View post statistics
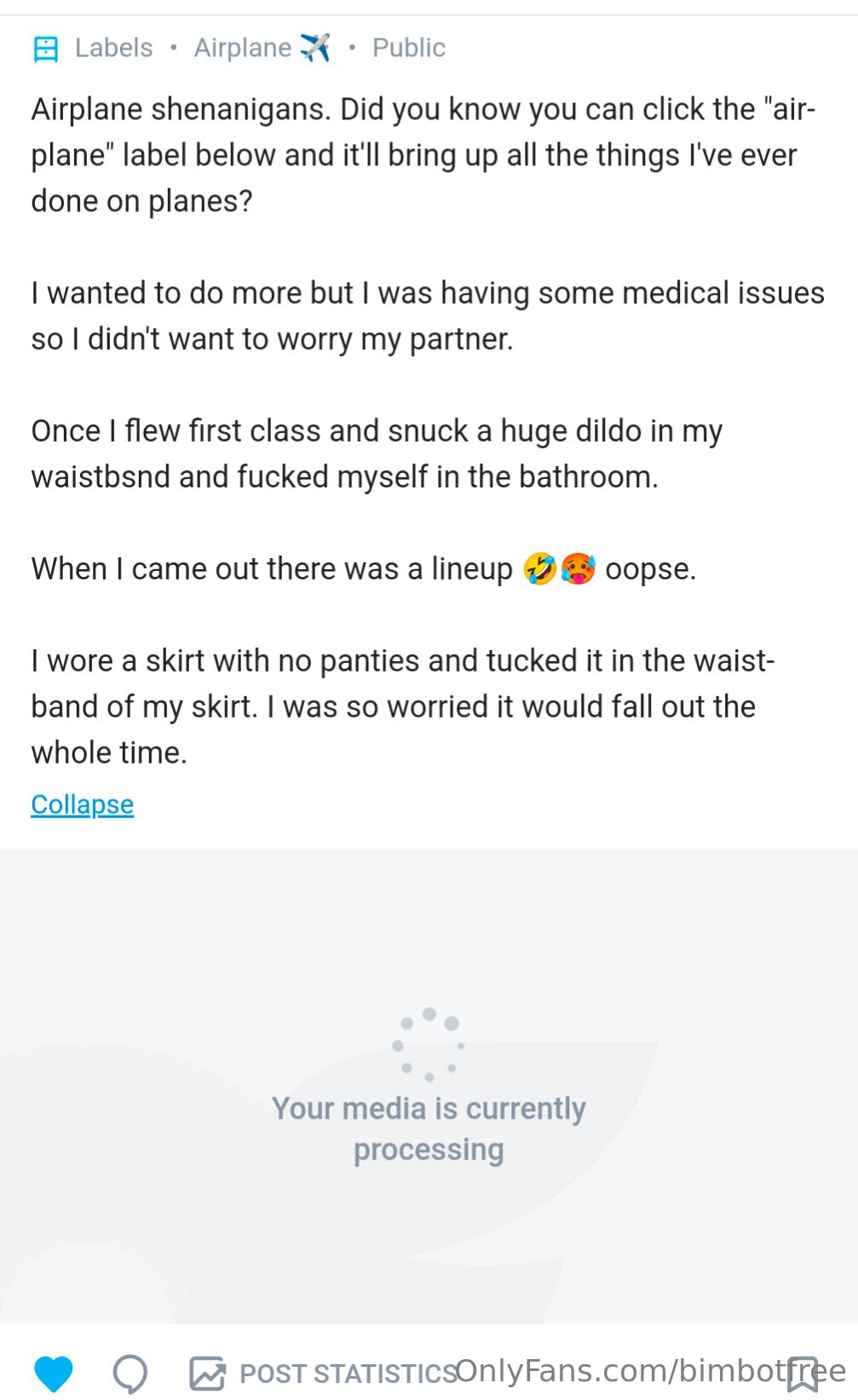858x1400 pixels. 324,1373
